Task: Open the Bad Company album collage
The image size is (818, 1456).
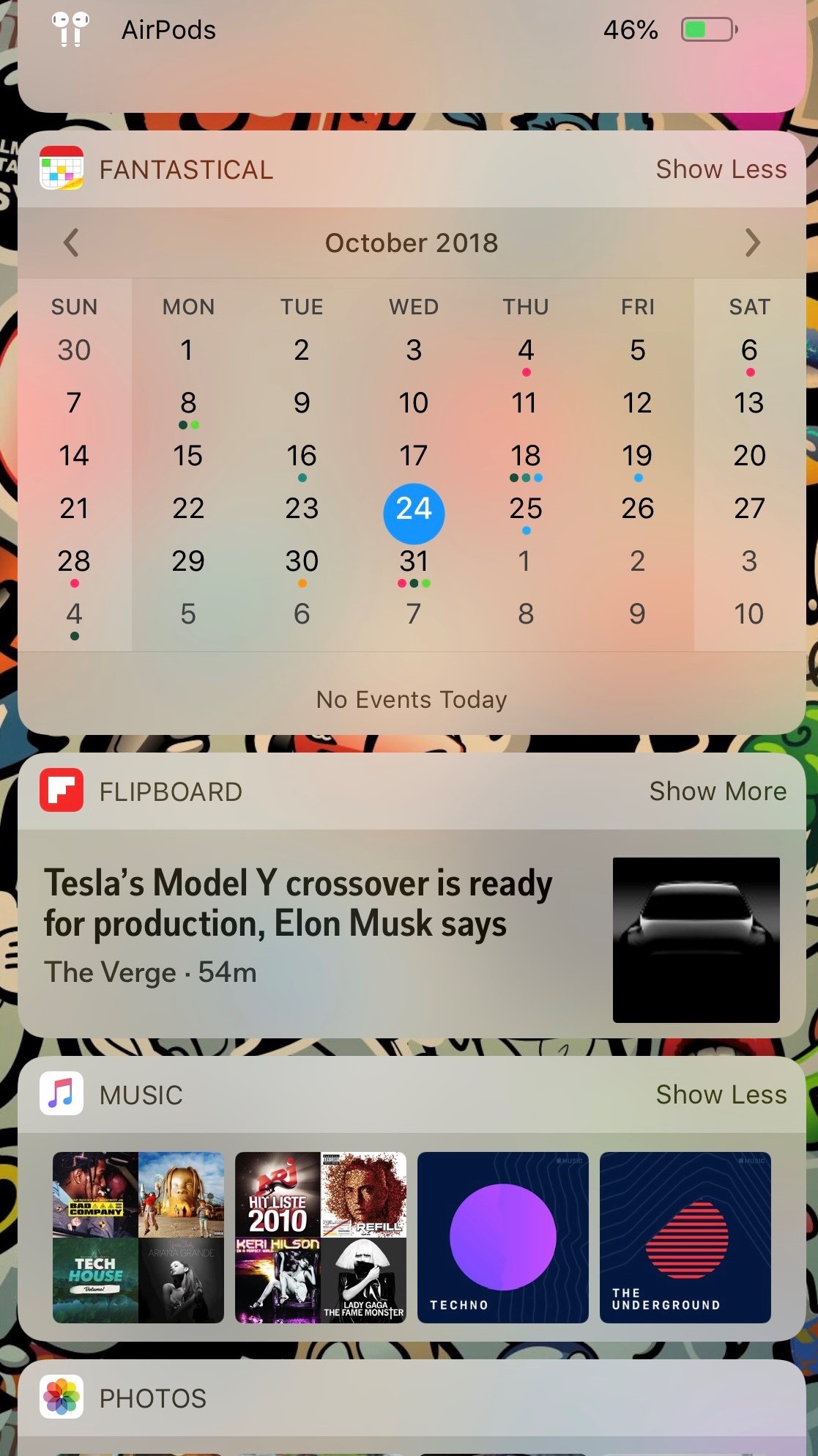Action: click(x=138, y=1238)
